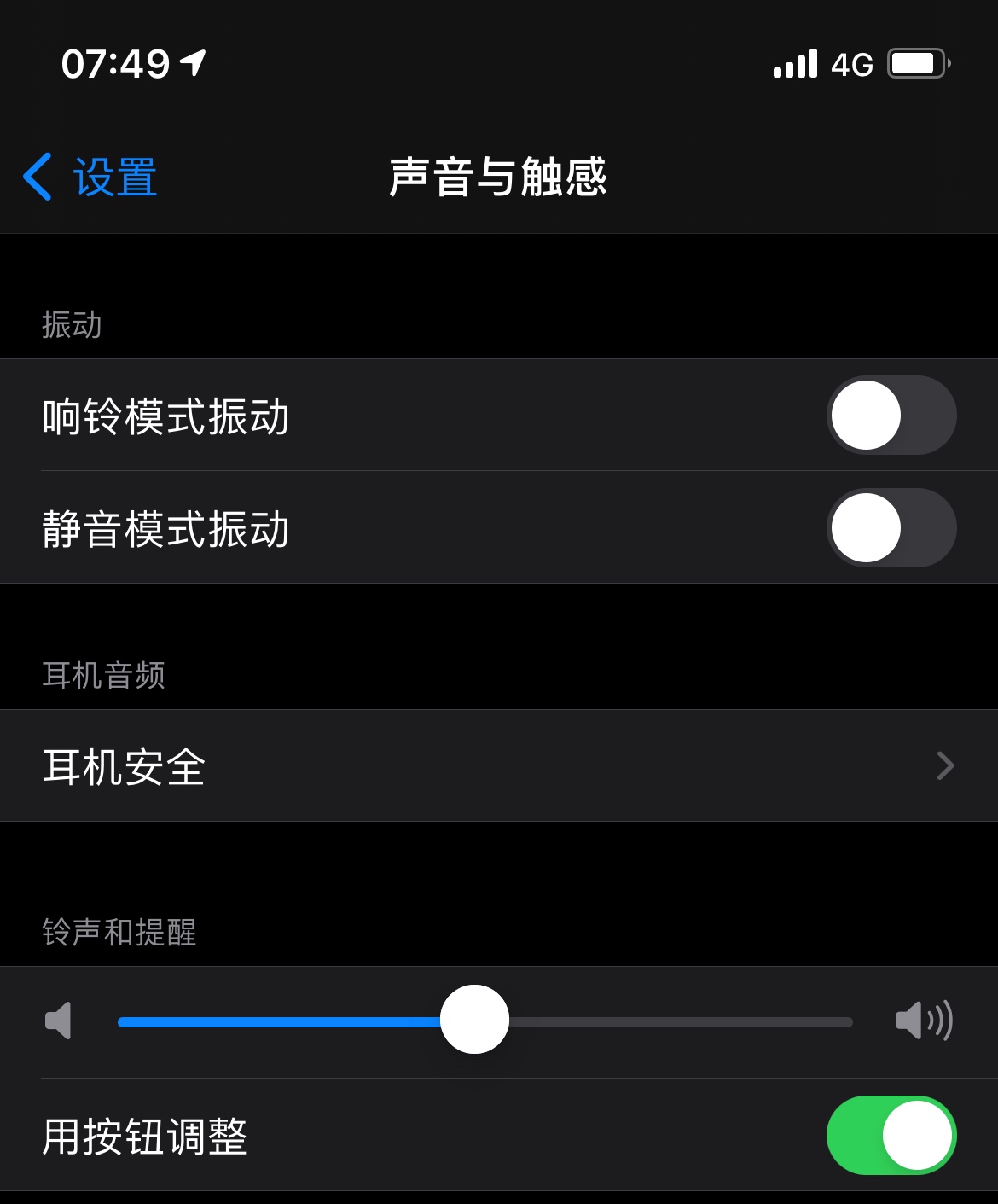Disable 用按钮调整 toggle
This screenshot has width=998, height=1204.
pos(891,1135)
